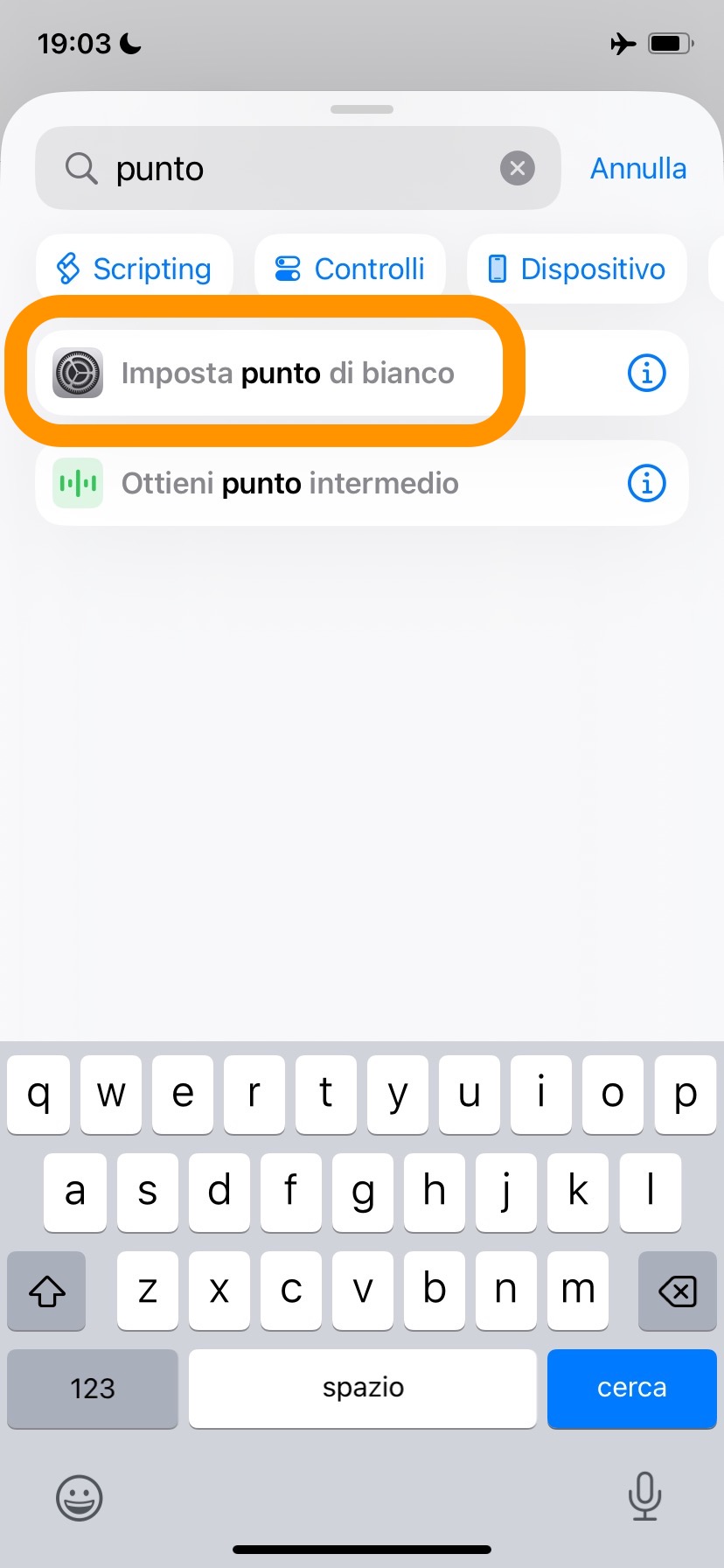Screen dimensions: 724x1568
Task: Select the Controlli category chip
Action: point(350,269)
